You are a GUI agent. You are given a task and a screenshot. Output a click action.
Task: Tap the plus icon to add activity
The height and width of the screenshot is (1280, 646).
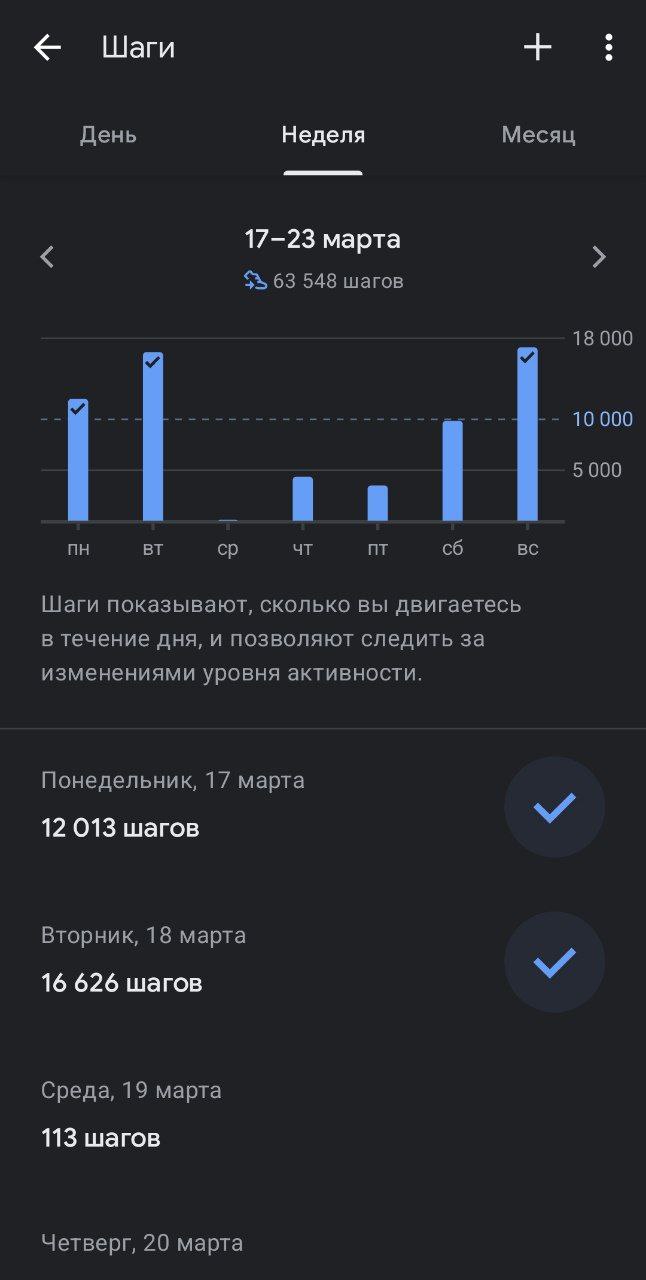click(x=538, y=47)
